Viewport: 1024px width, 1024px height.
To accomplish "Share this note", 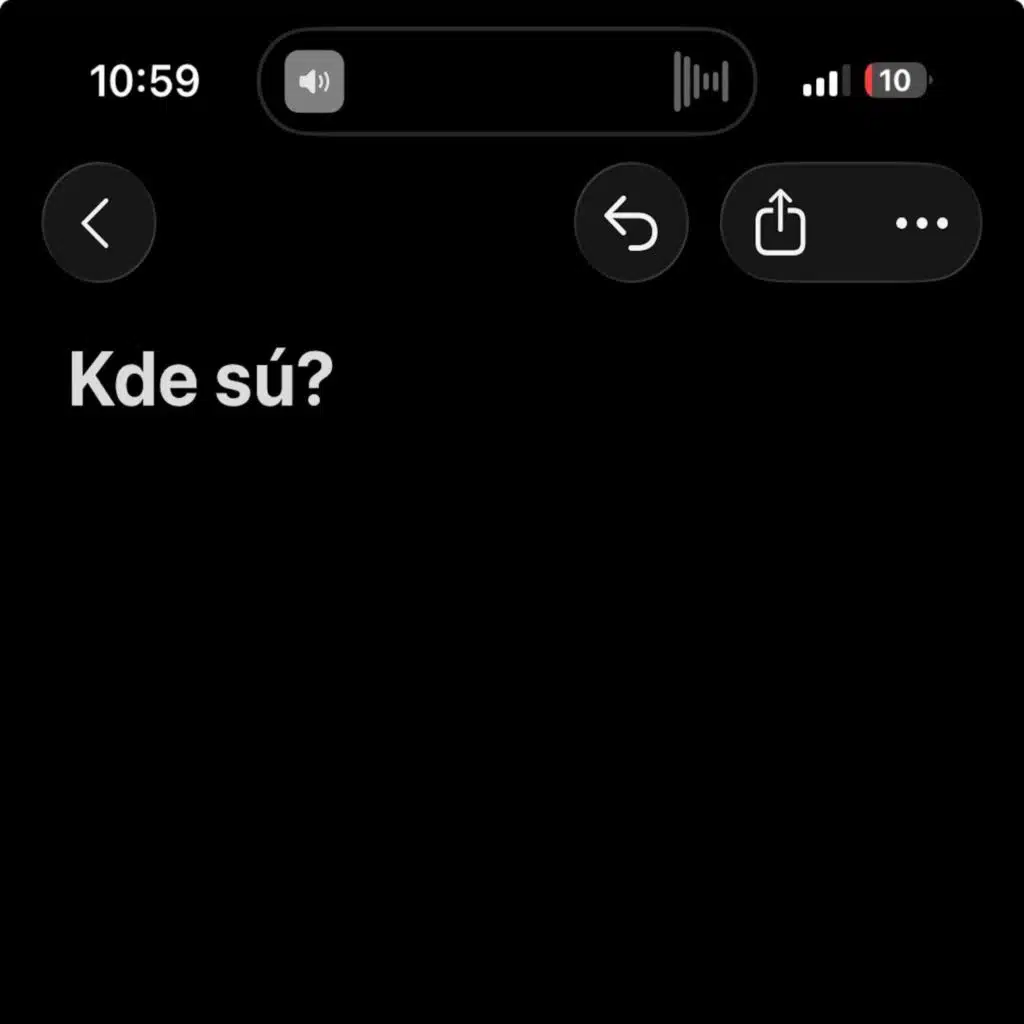I will (780, 222).
